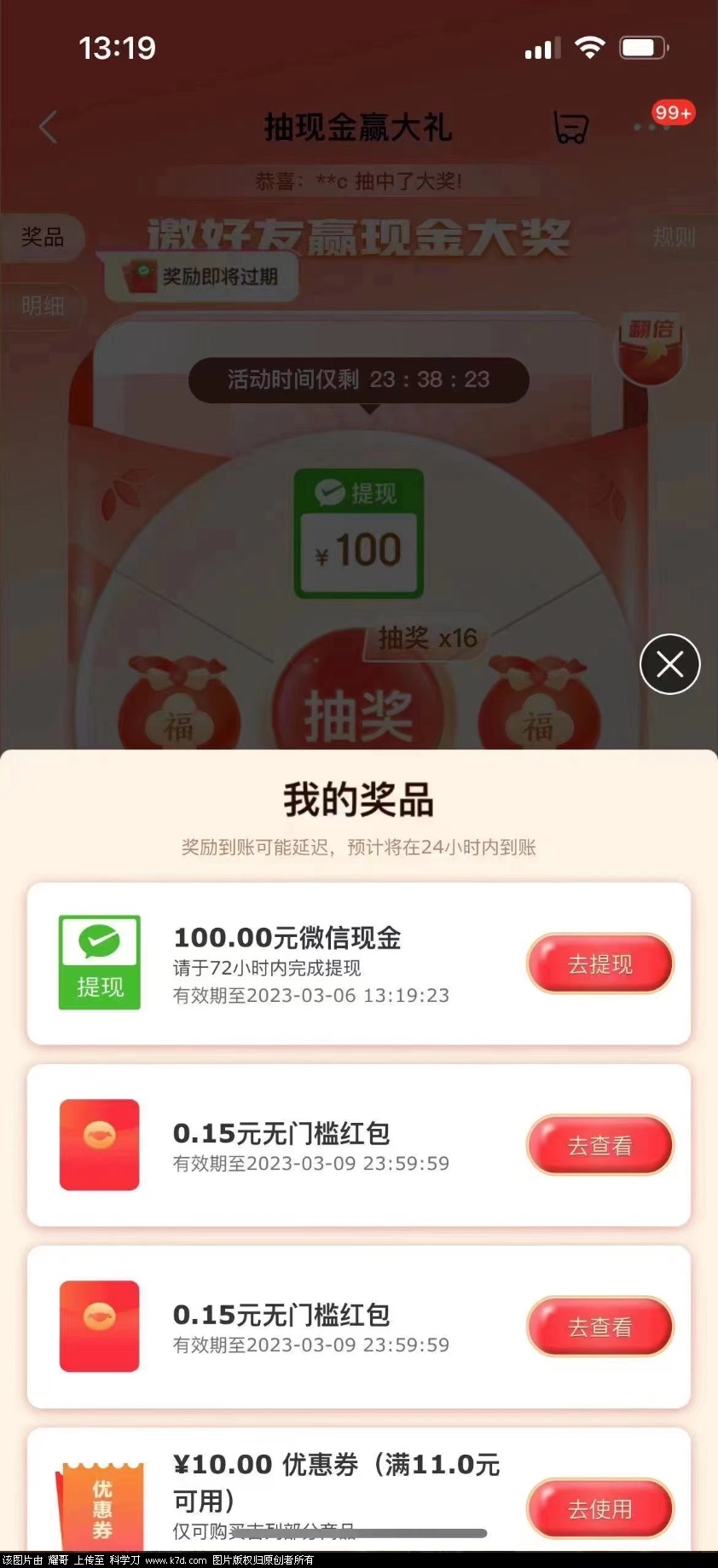Tap the green 提现 WeChat cash icon

tap(99, 962)
